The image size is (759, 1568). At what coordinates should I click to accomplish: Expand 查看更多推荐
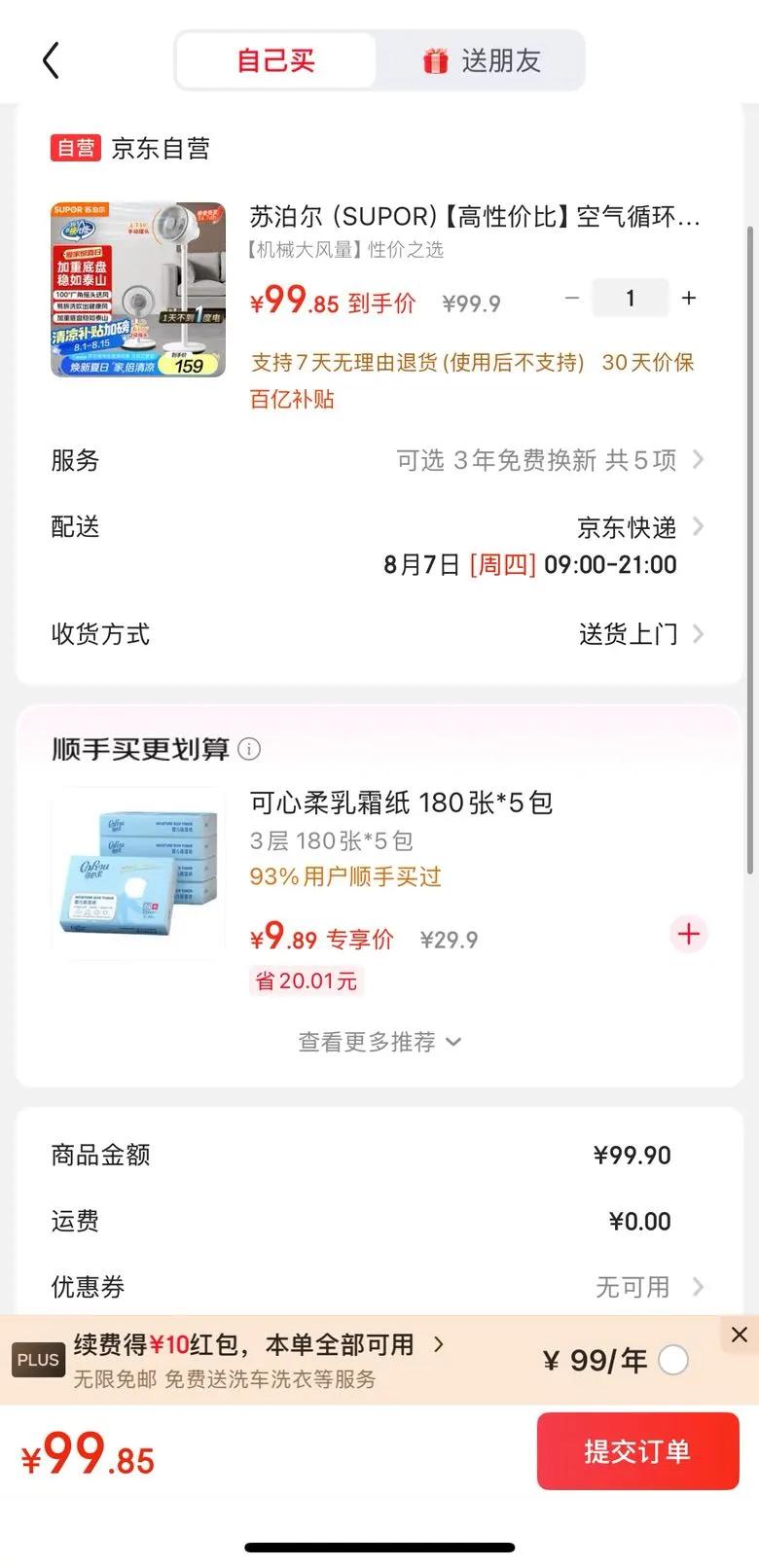coord(379,1042)
